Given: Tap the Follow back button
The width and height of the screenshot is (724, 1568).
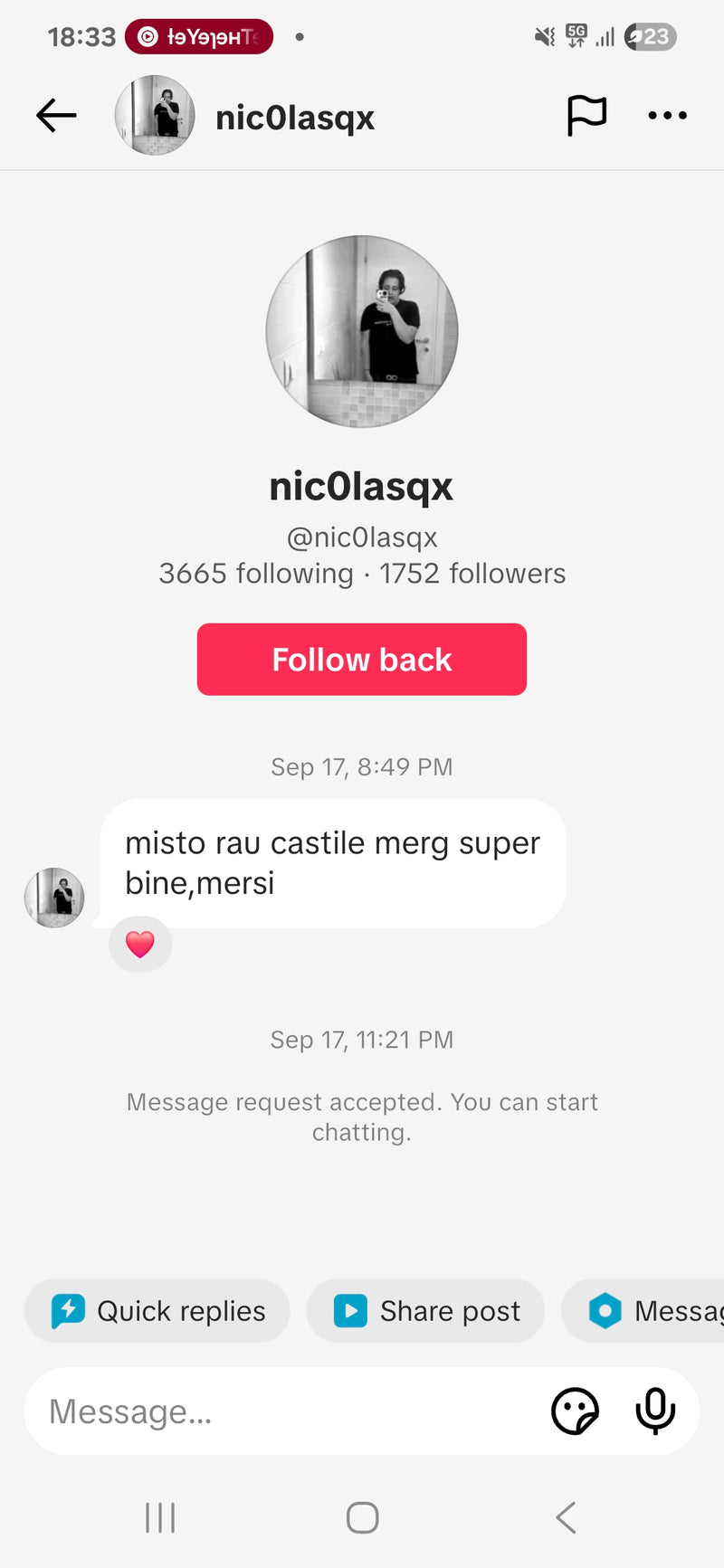Looking at the screenshot, I should [362, 660].
